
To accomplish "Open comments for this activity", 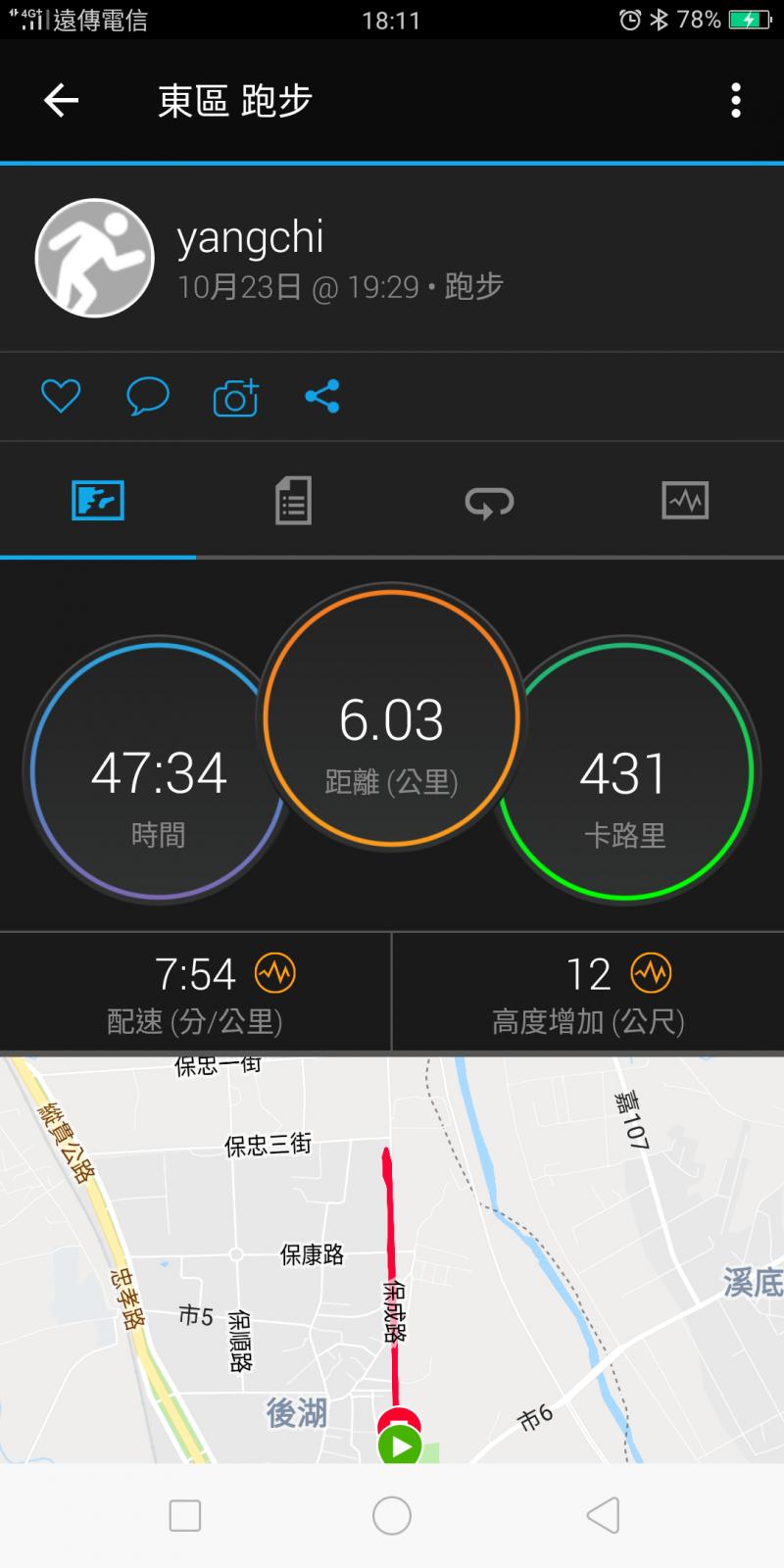I will tap(148, 396).
